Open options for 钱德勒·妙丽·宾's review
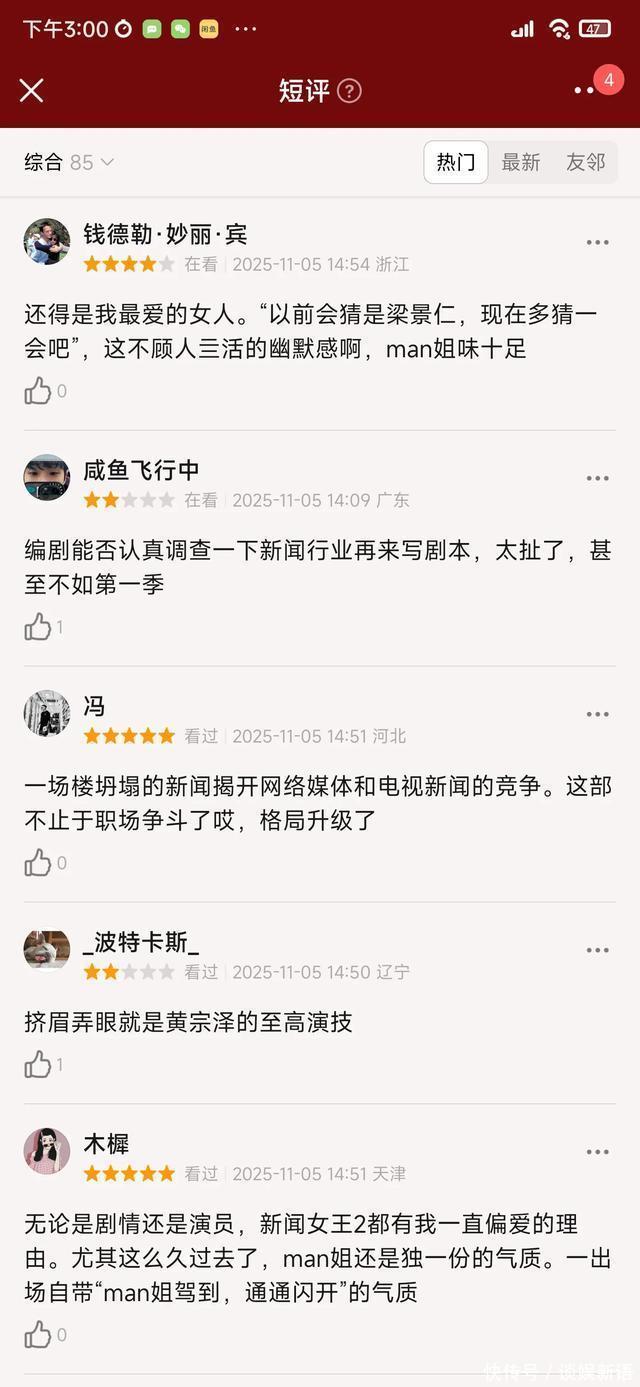The width and height of the screenshot is (640, 1387). [597, 243]
